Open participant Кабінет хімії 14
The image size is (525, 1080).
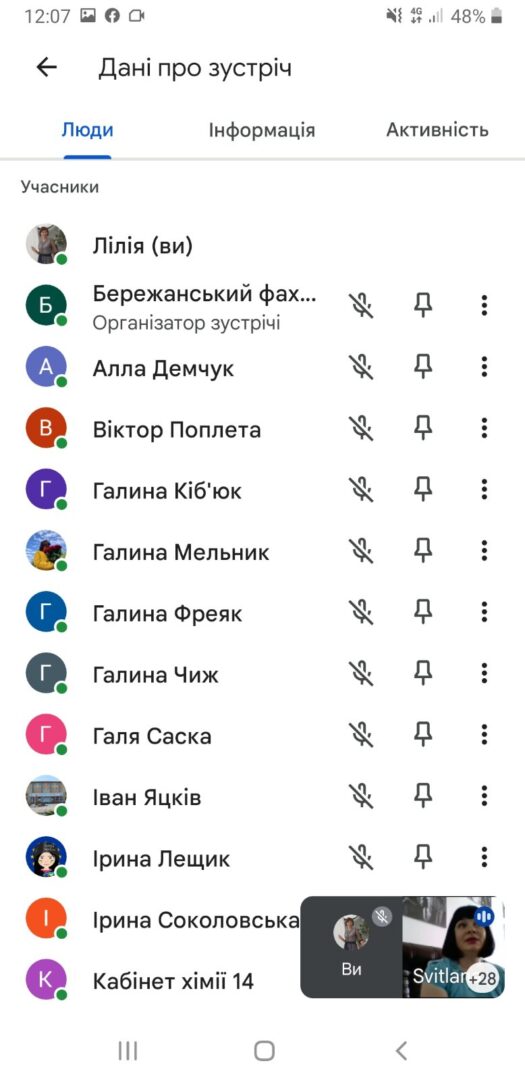[x=173, y=981]
